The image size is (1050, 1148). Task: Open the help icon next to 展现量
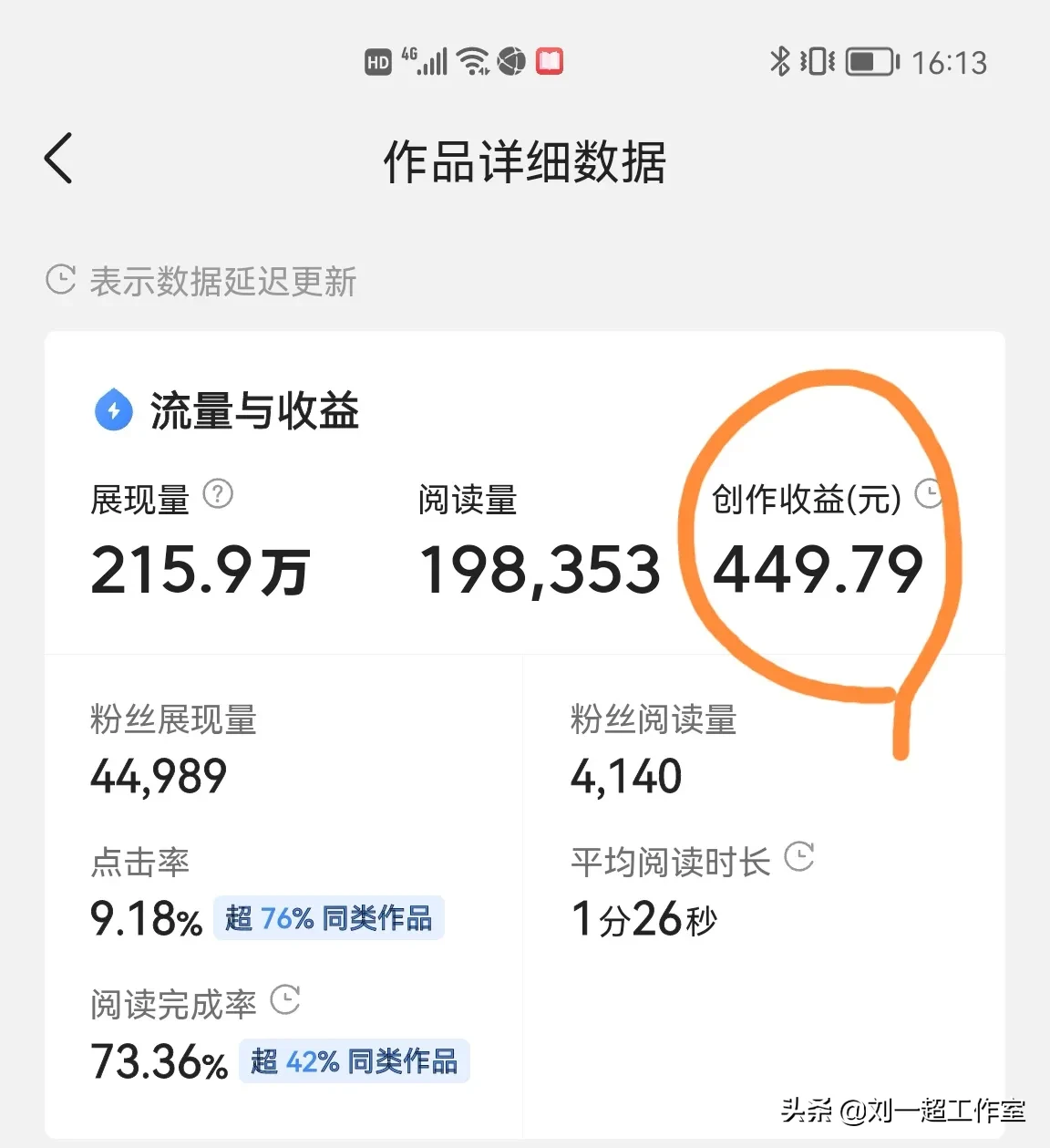[x=218, y=494]
